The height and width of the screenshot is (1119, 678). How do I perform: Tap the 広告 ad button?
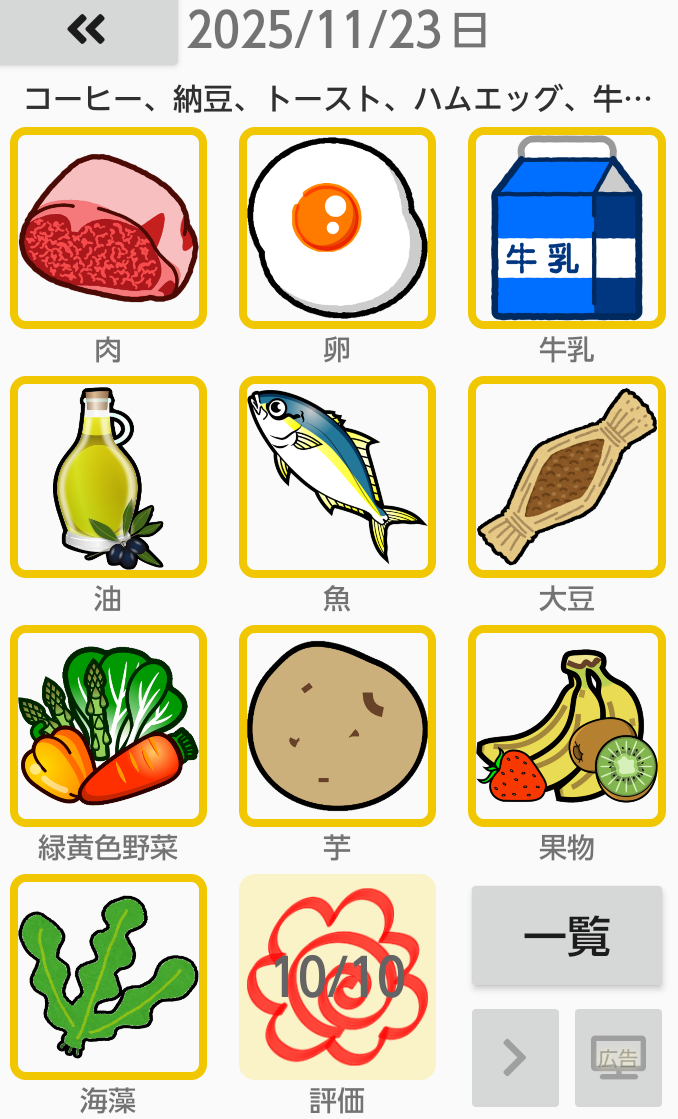618,1057
